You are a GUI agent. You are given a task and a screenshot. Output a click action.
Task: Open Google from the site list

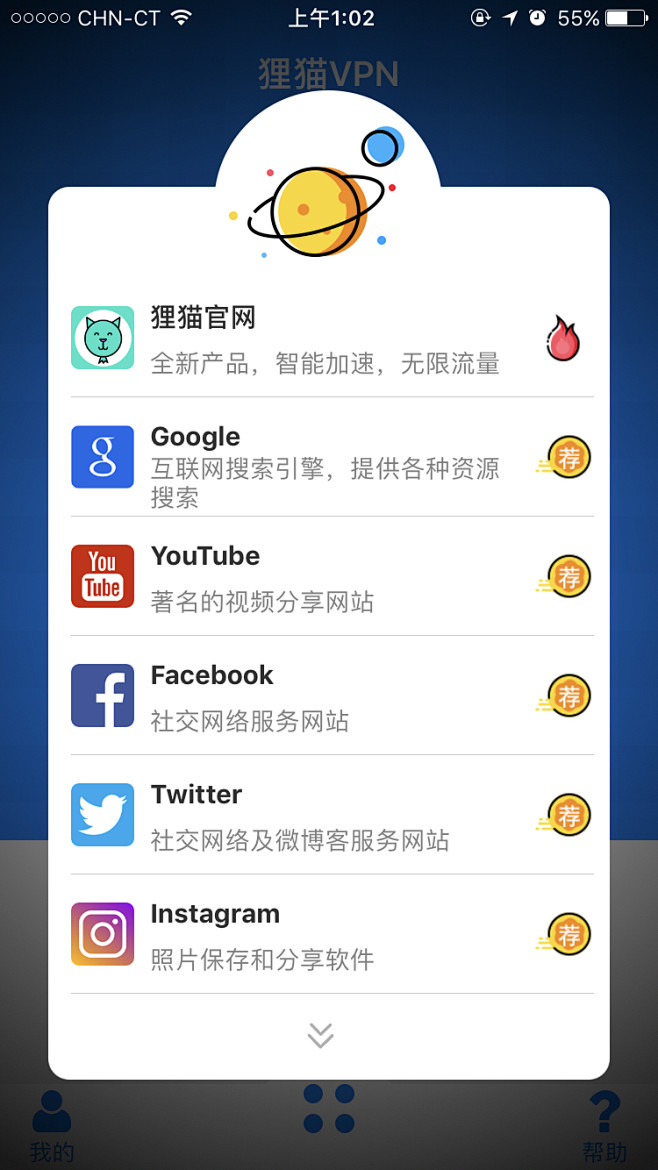click(330, 457)
